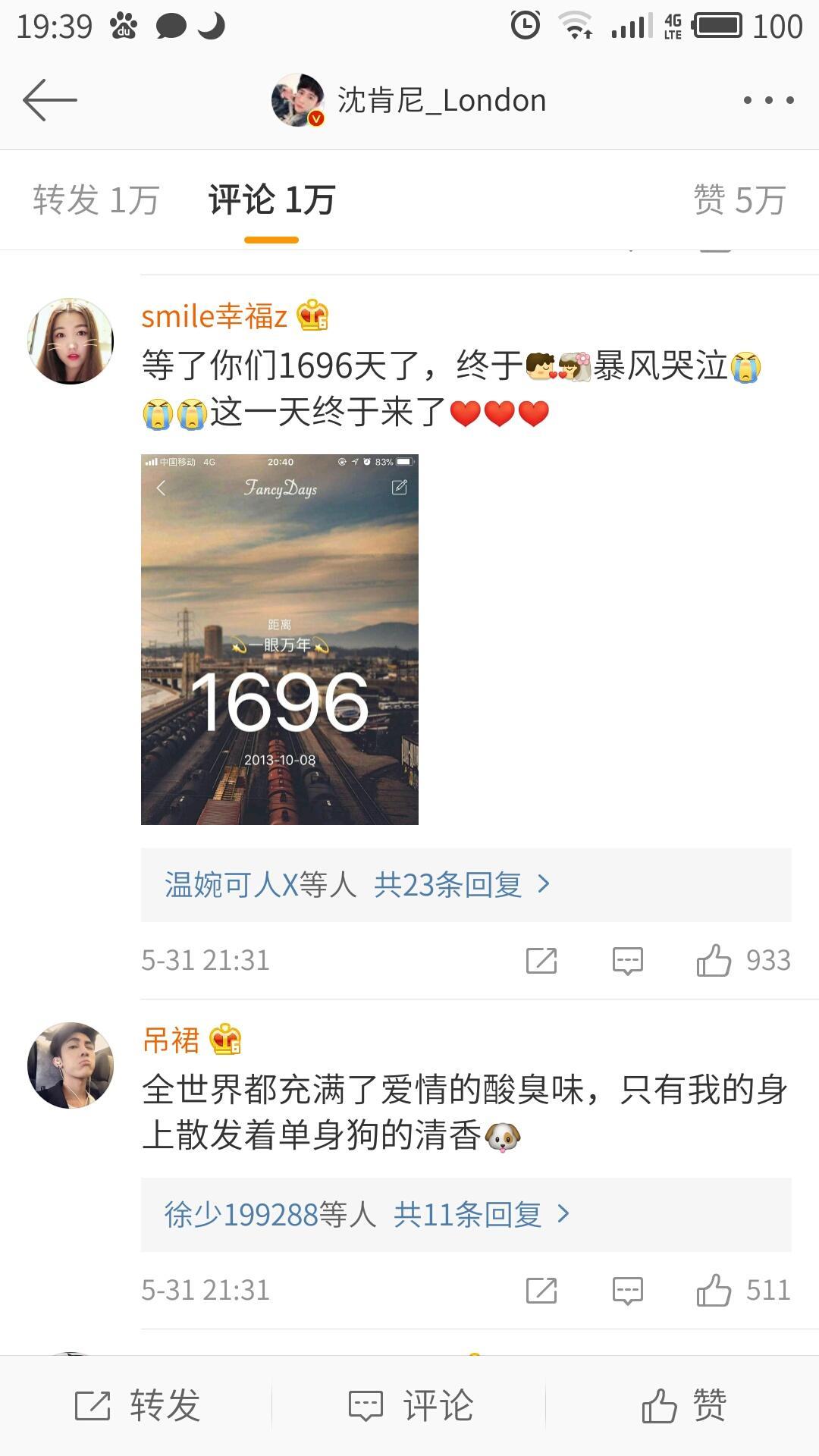Viewport: 819px width, 1456px height.
Task: Open 吊裙's profile avatar
Action: point(71,1065)
